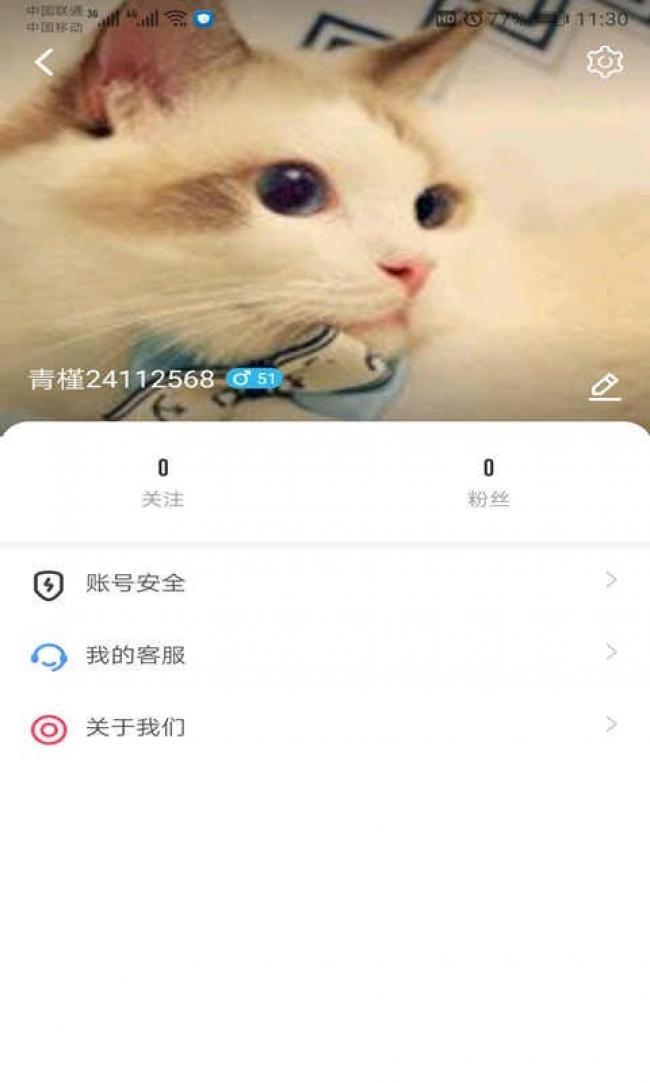Open 关于我们 about us
This screenshot has height=1083, width=650.
325,727
